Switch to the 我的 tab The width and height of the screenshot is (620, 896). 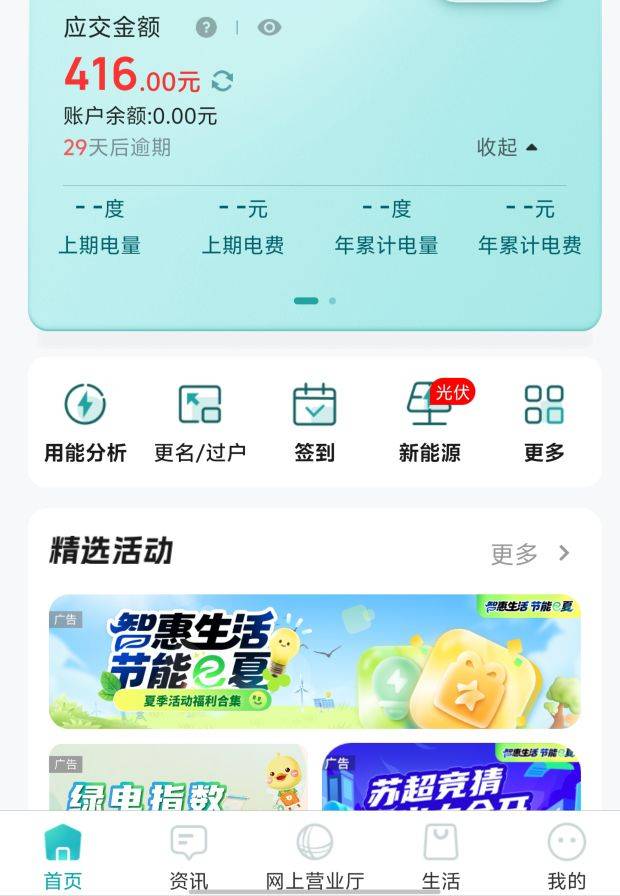point(566,856)
